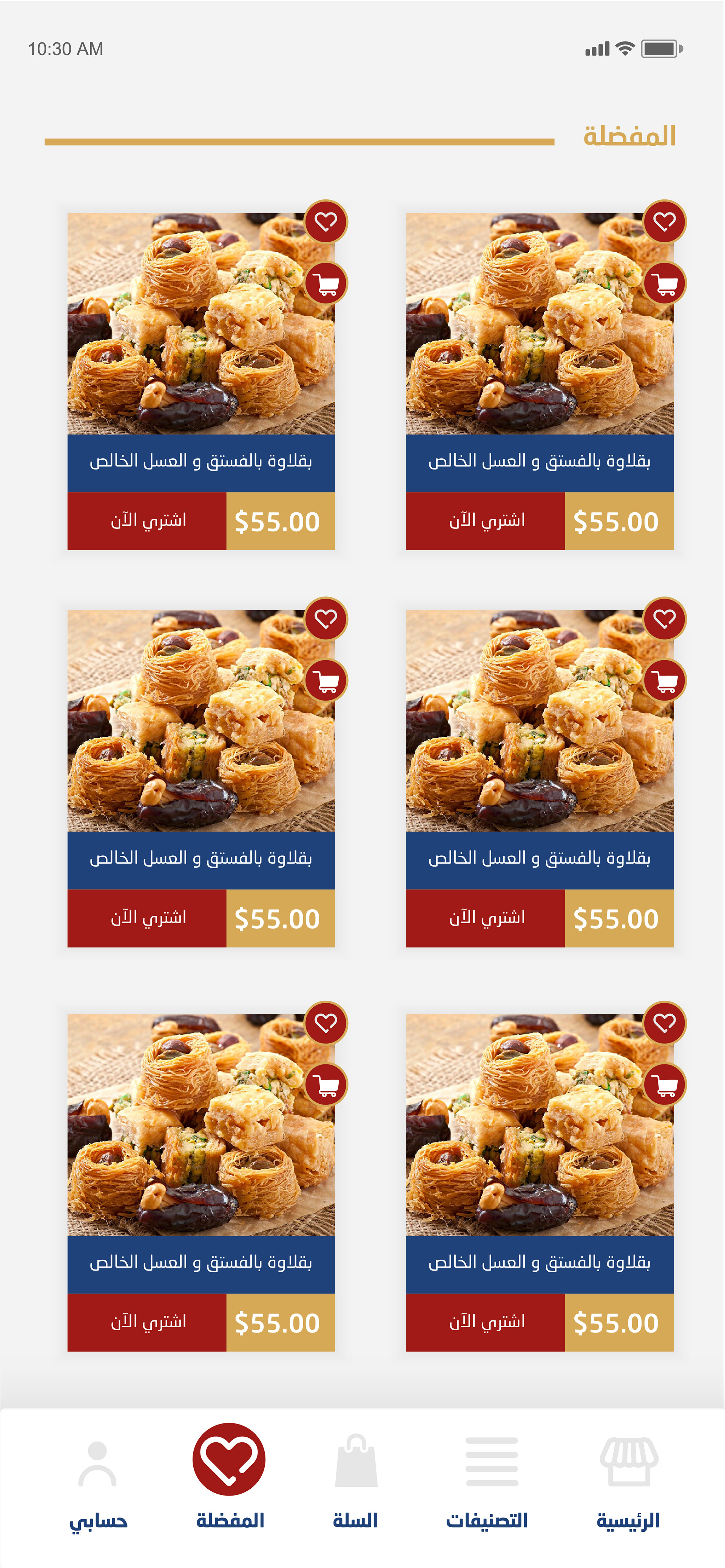Remove the bottom-row right product from favorites
Viewport: 725px width, 1568px height.
[x=664, y=1023]
